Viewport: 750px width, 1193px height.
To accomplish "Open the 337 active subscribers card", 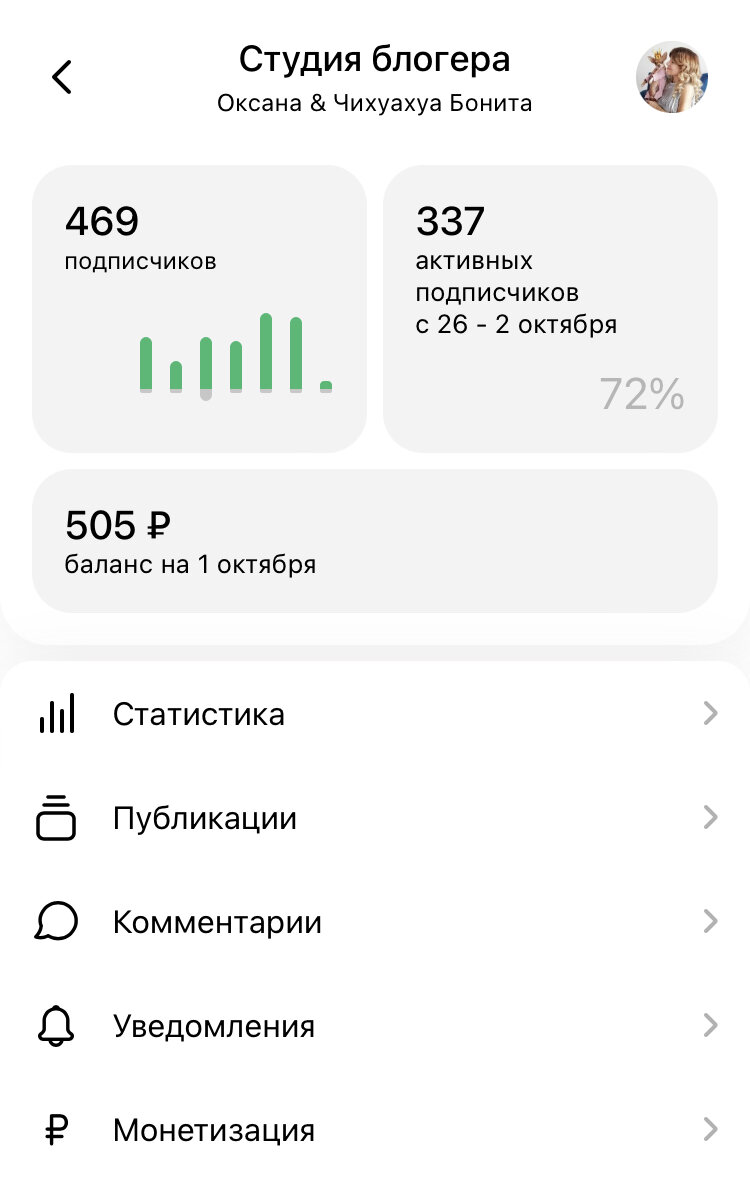I will click(x=550, y=300).
